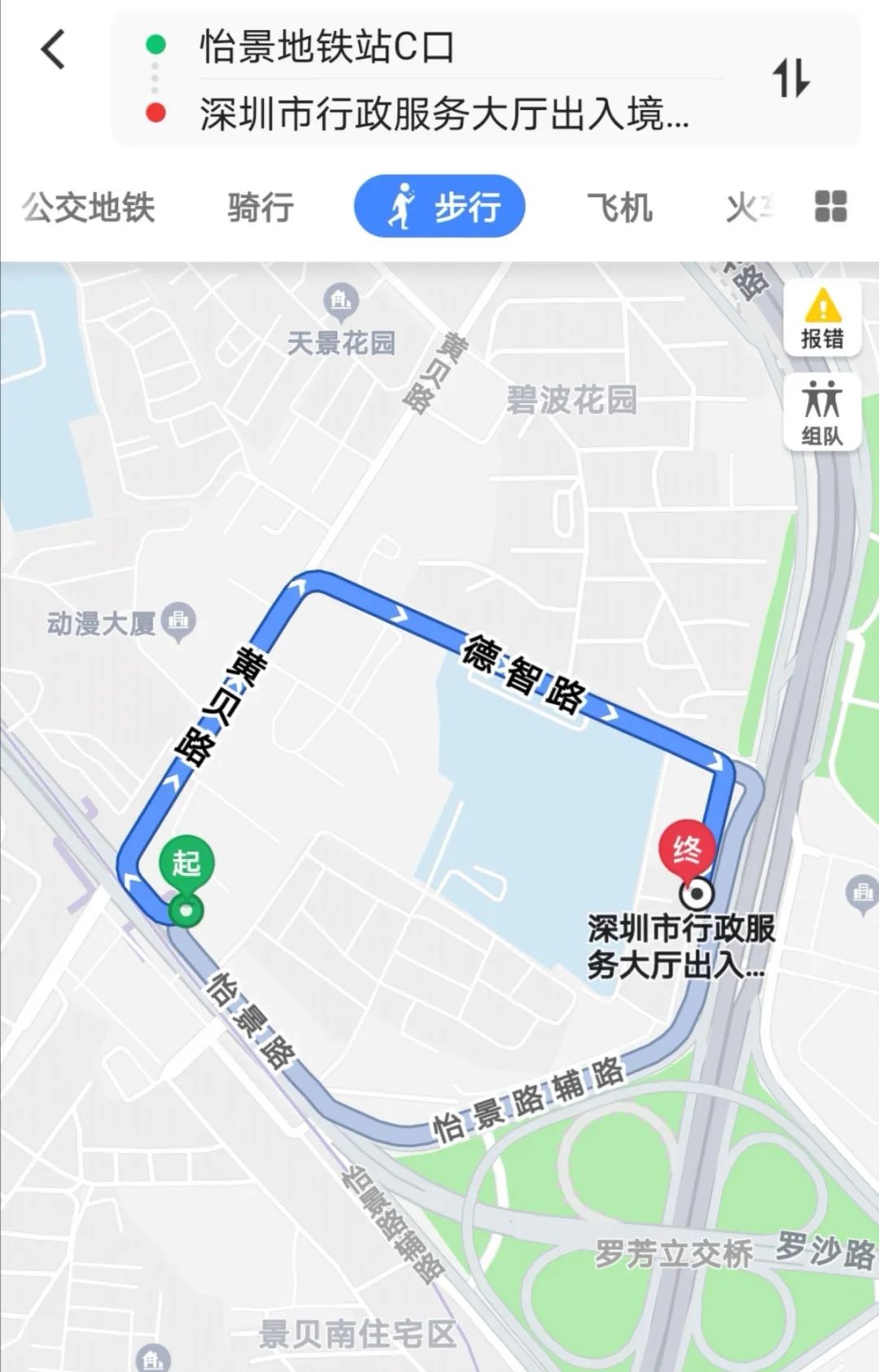Image resolution: width=879 pixels, height=1372 pixels.
Task: Switch to the 火车 tab
Action: pyautogui.click(x=749, y=208)
